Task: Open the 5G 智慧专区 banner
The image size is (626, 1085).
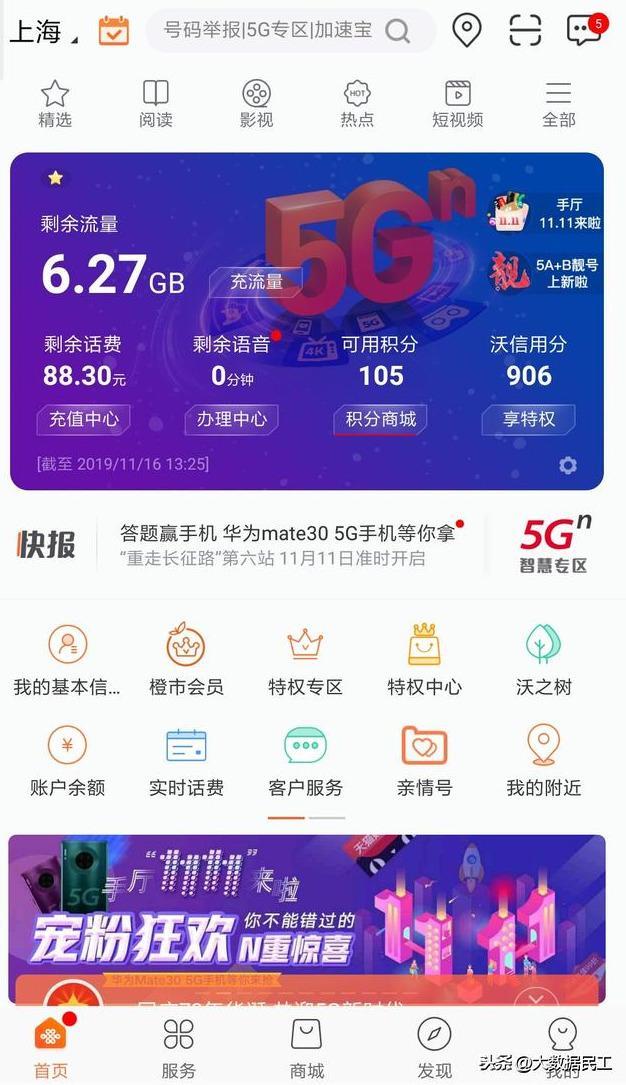Action: (x=554, y=544)
